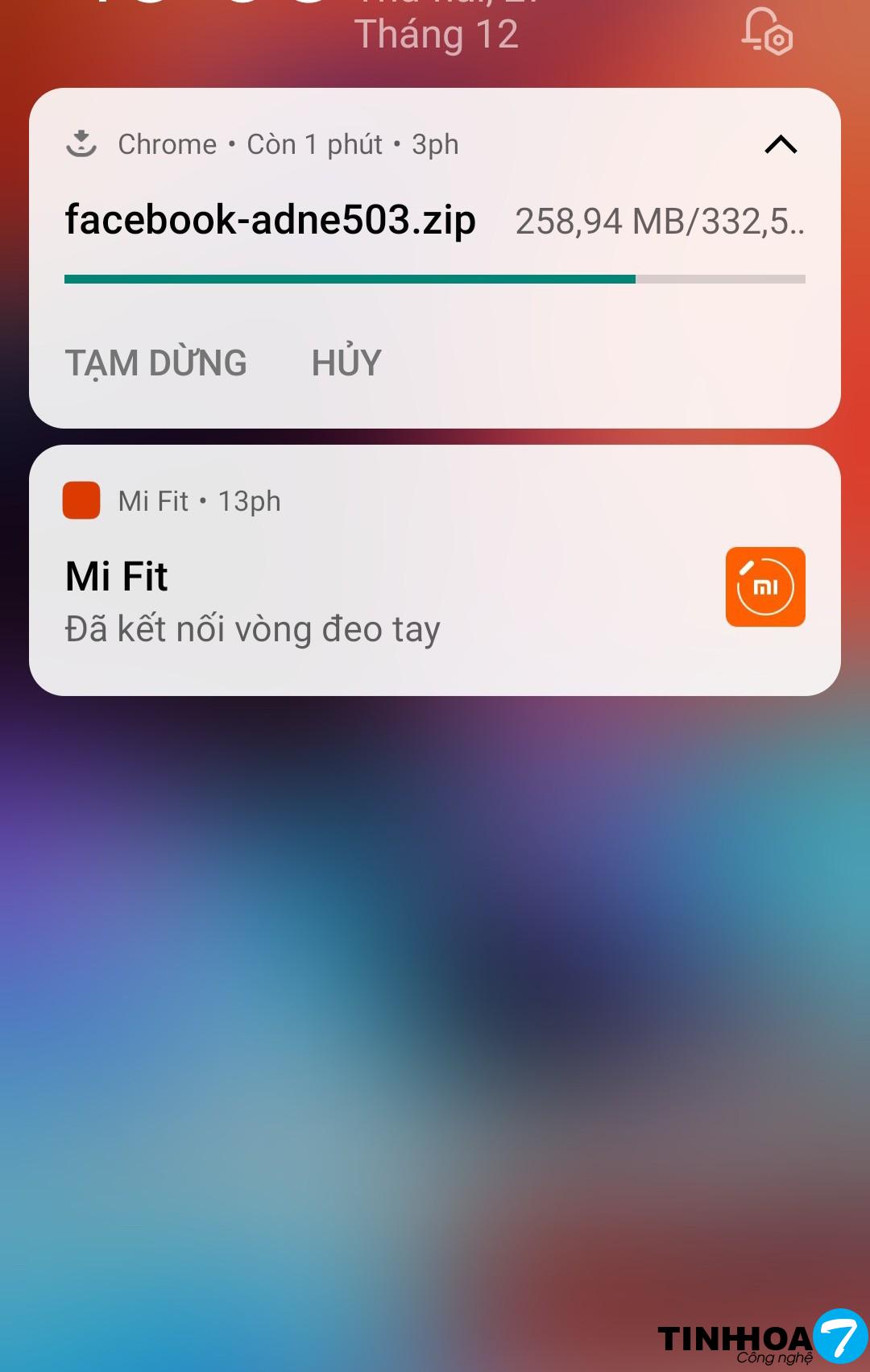Cancel the download with HỦY

(346, 363)
